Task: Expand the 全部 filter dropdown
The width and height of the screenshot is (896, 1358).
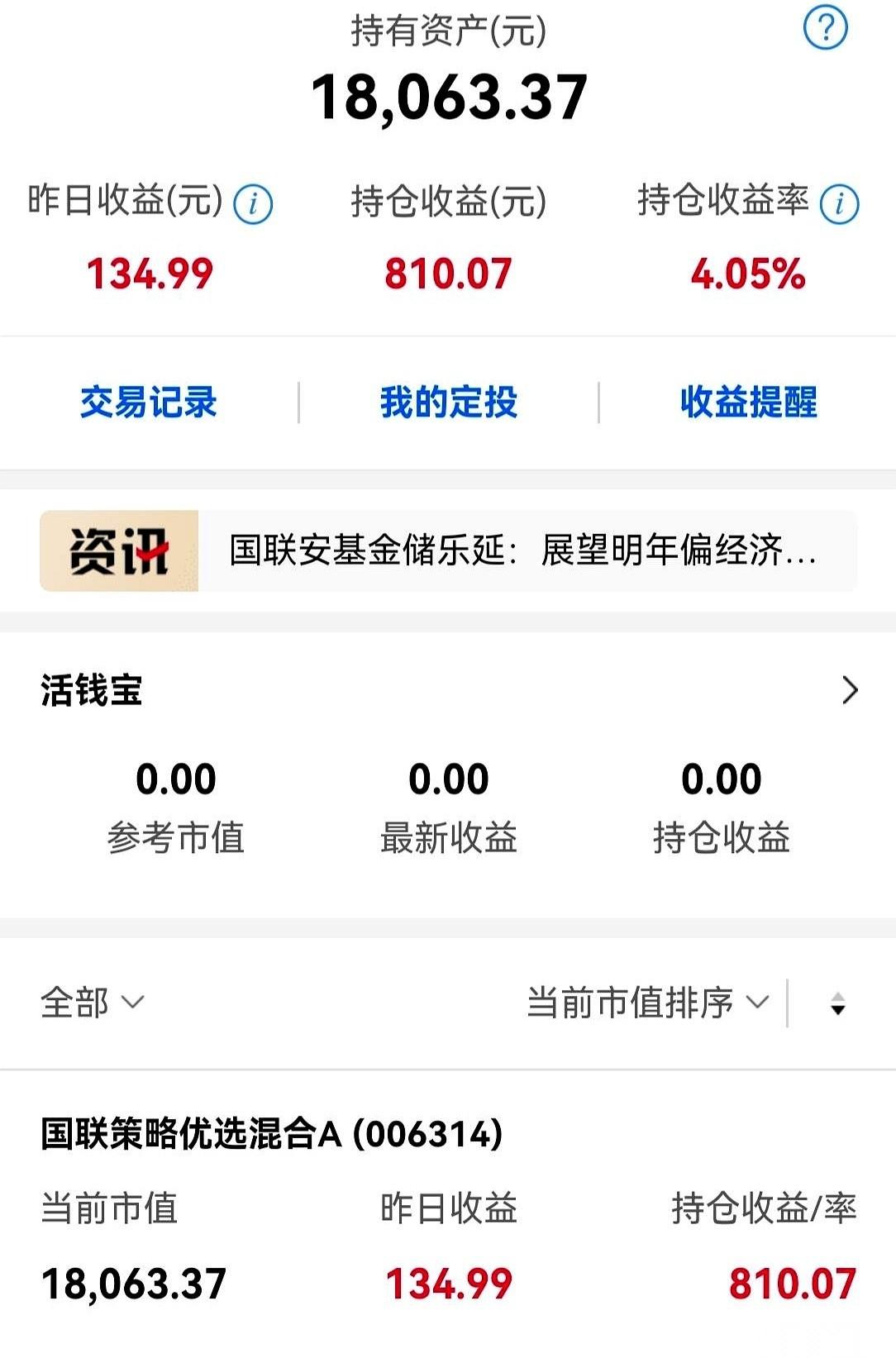Action: pyautogui.click(x=93, y=1003)
